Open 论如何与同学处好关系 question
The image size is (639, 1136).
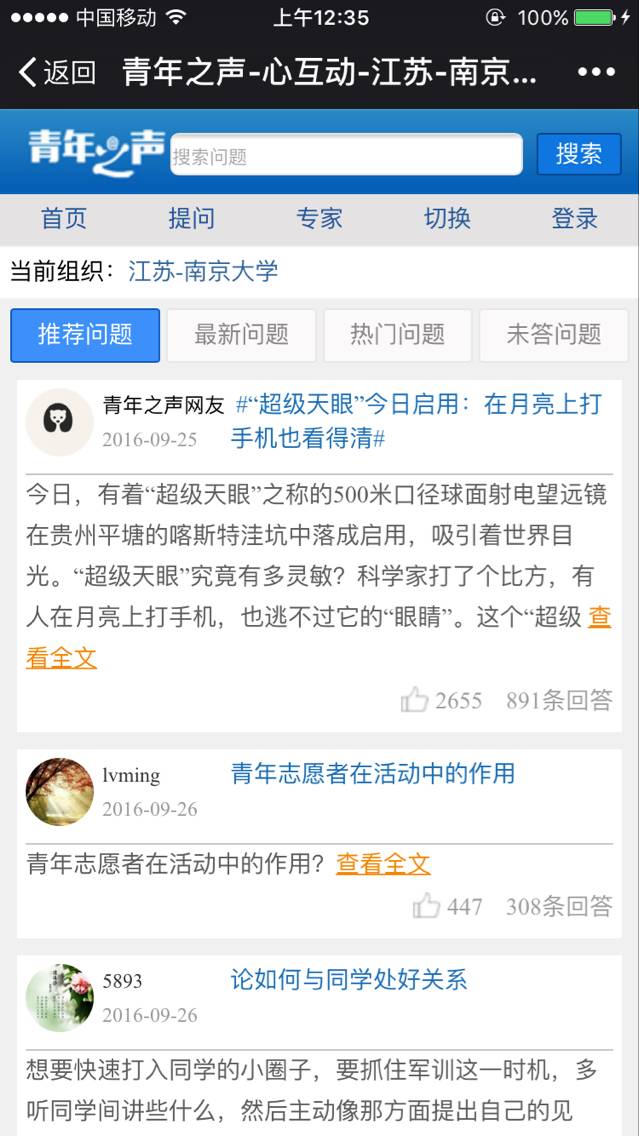349,980
